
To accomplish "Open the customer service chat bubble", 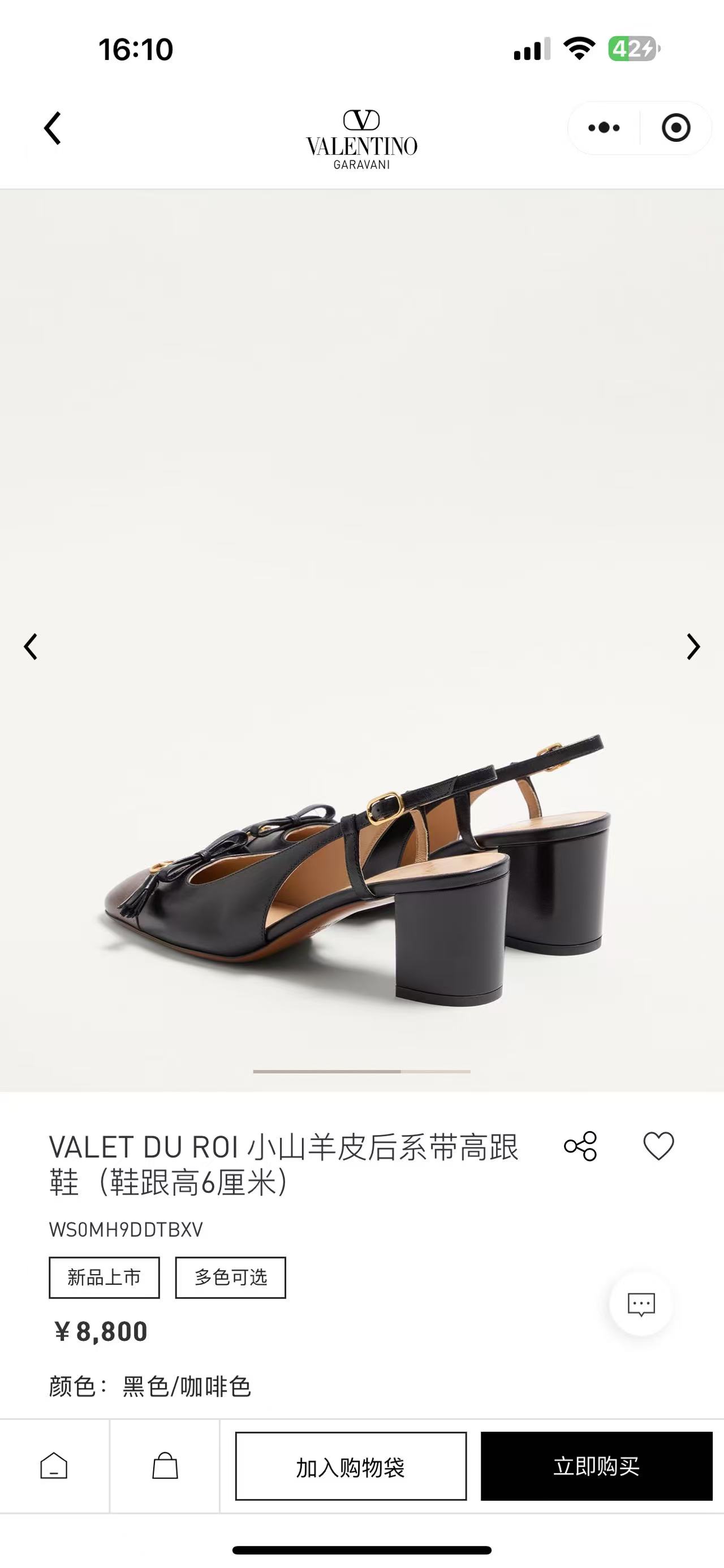I will click(x=641, y=1305).
